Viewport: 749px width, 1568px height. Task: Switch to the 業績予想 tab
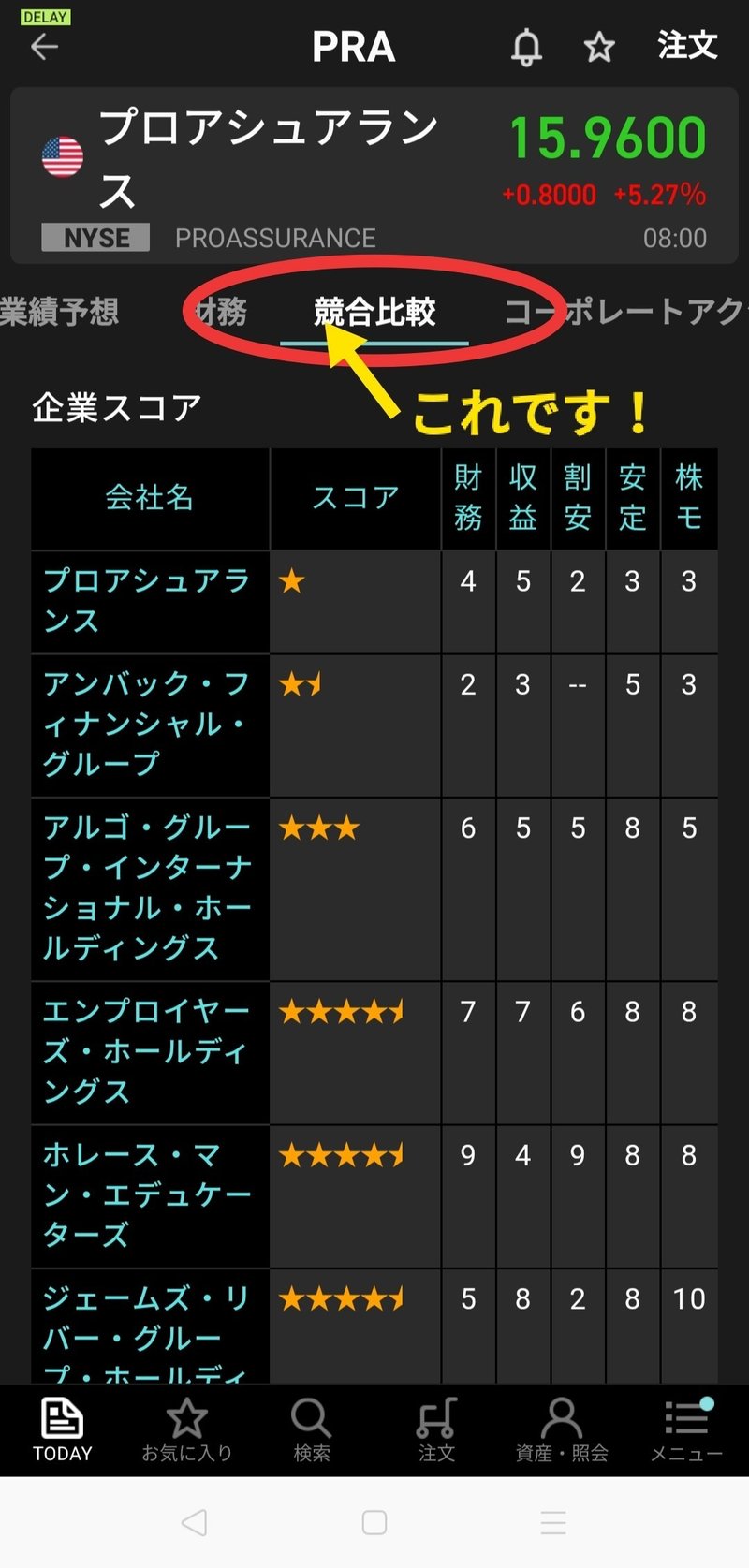[x=58, y=312]
